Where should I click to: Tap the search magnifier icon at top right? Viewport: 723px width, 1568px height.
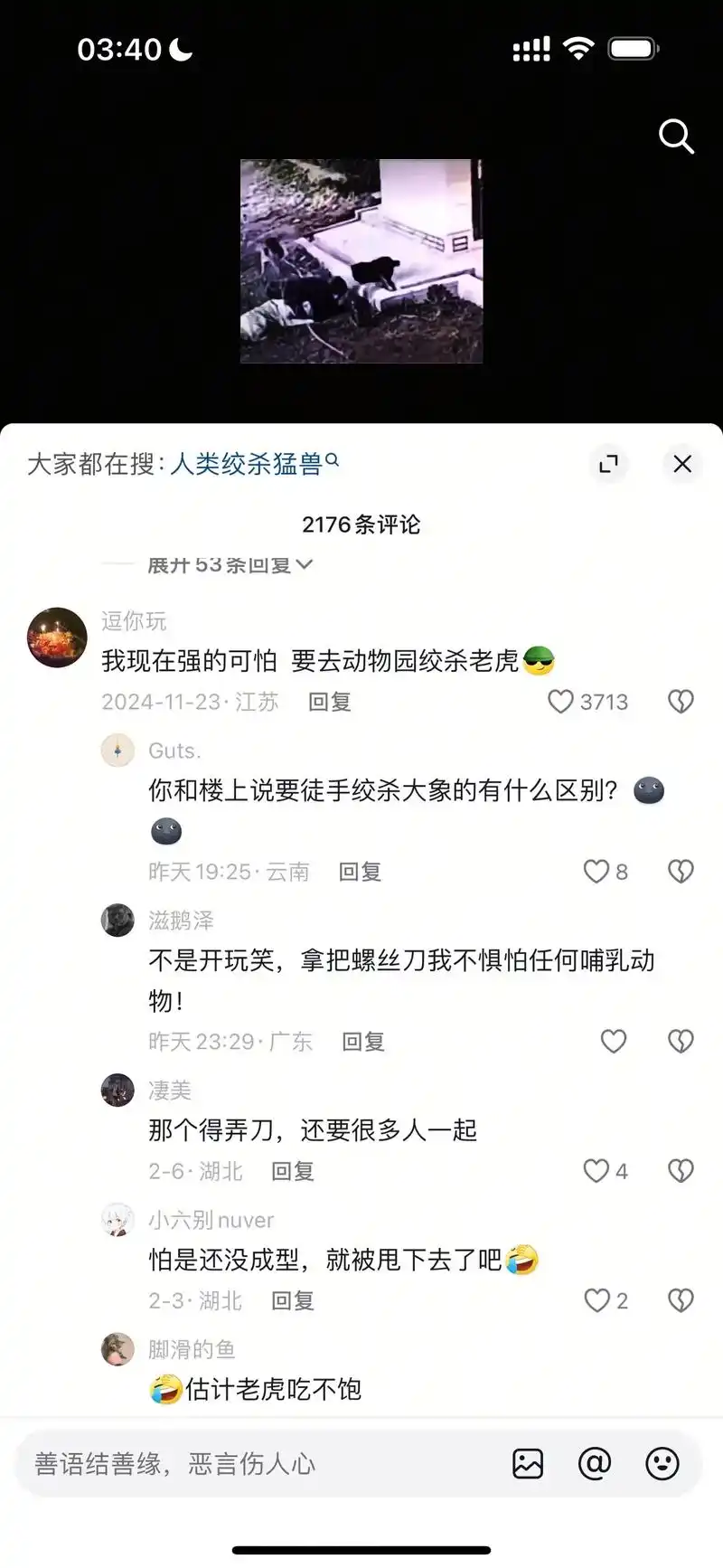coord(676,137)
